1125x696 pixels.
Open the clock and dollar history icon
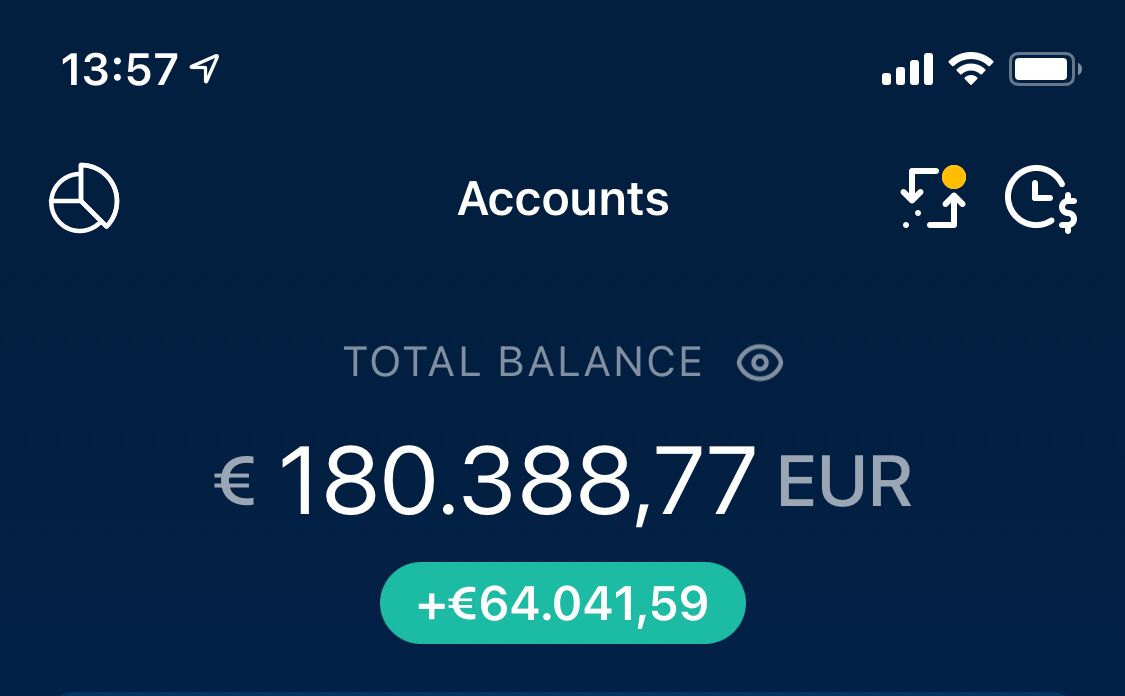coord(1041,198)
